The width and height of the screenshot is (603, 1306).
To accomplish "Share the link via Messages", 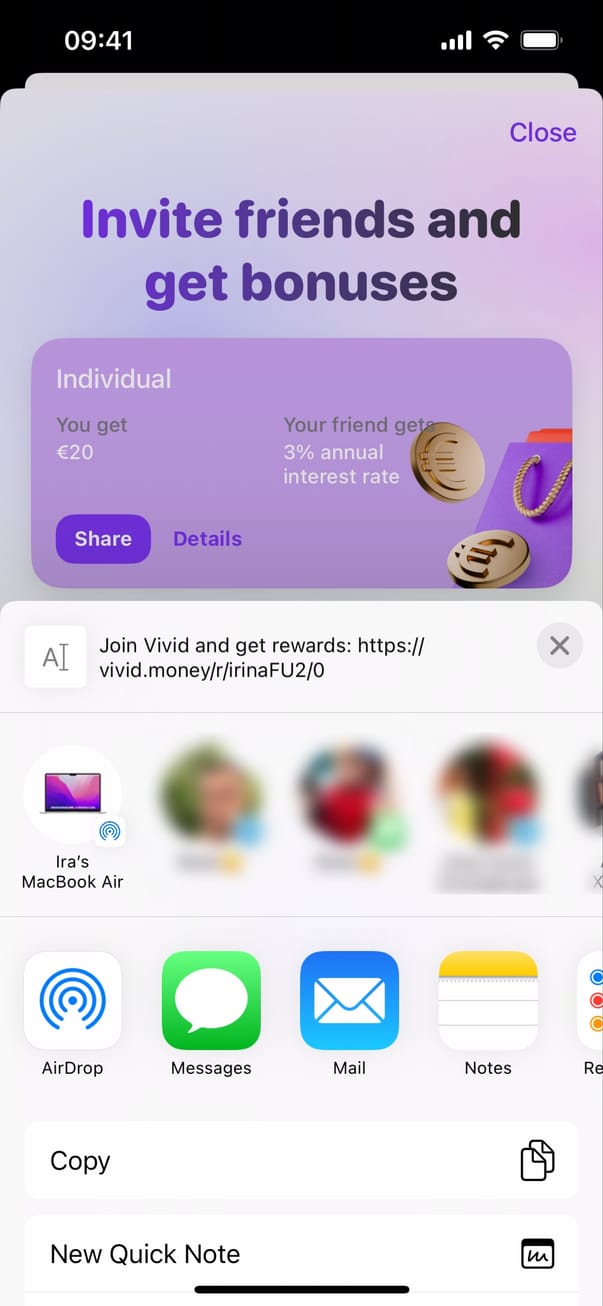I will (211, 1000).
